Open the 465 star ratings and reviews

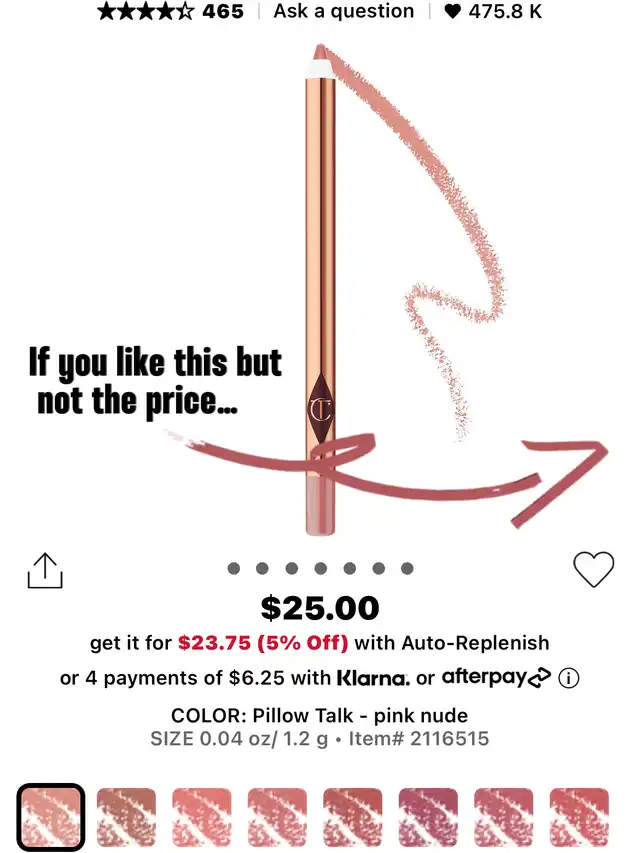tap(170, 11)
